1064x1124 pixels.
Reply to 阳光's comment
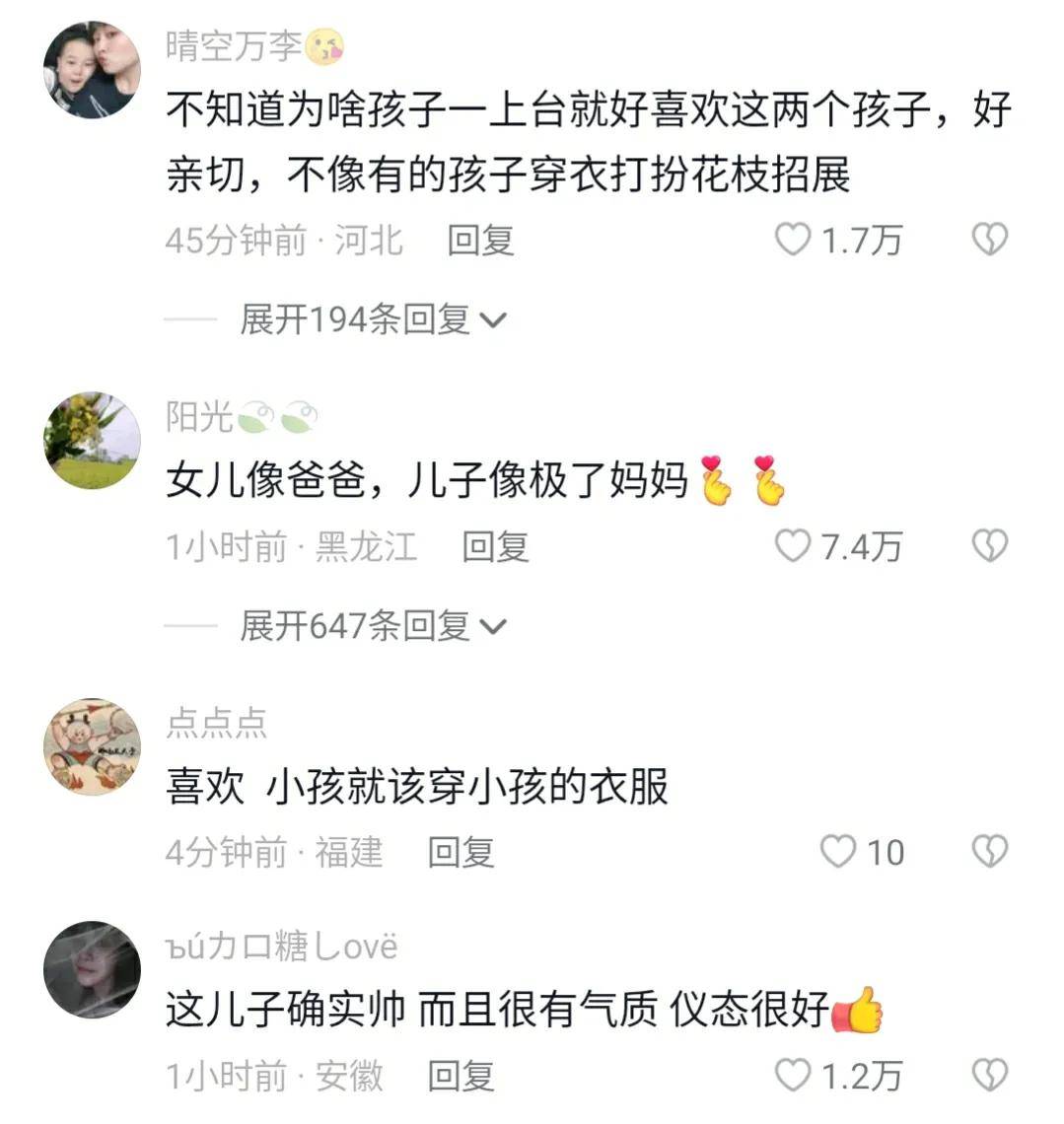(495, 546)
